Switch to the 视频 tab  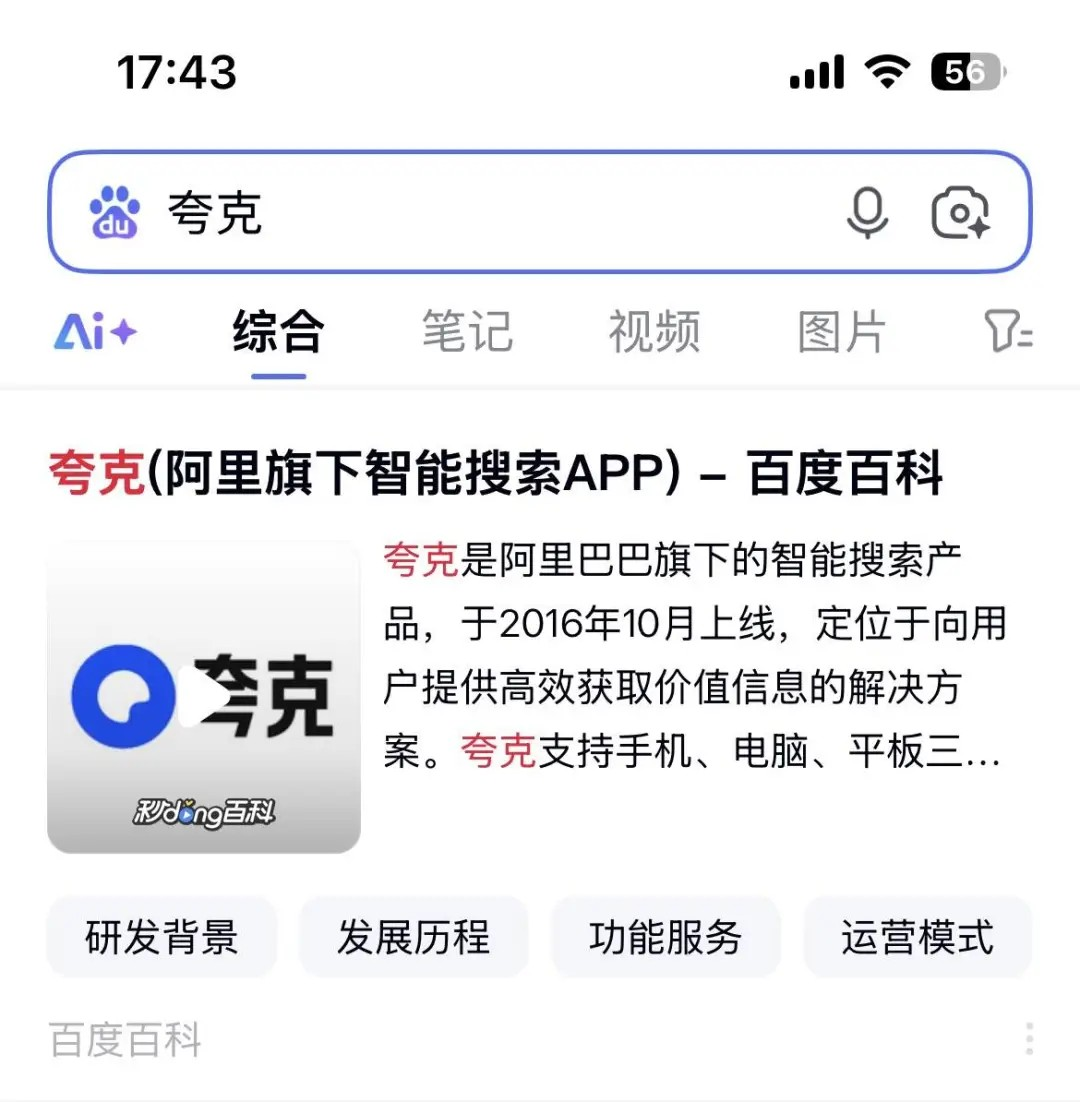click(x=654, y=333)
